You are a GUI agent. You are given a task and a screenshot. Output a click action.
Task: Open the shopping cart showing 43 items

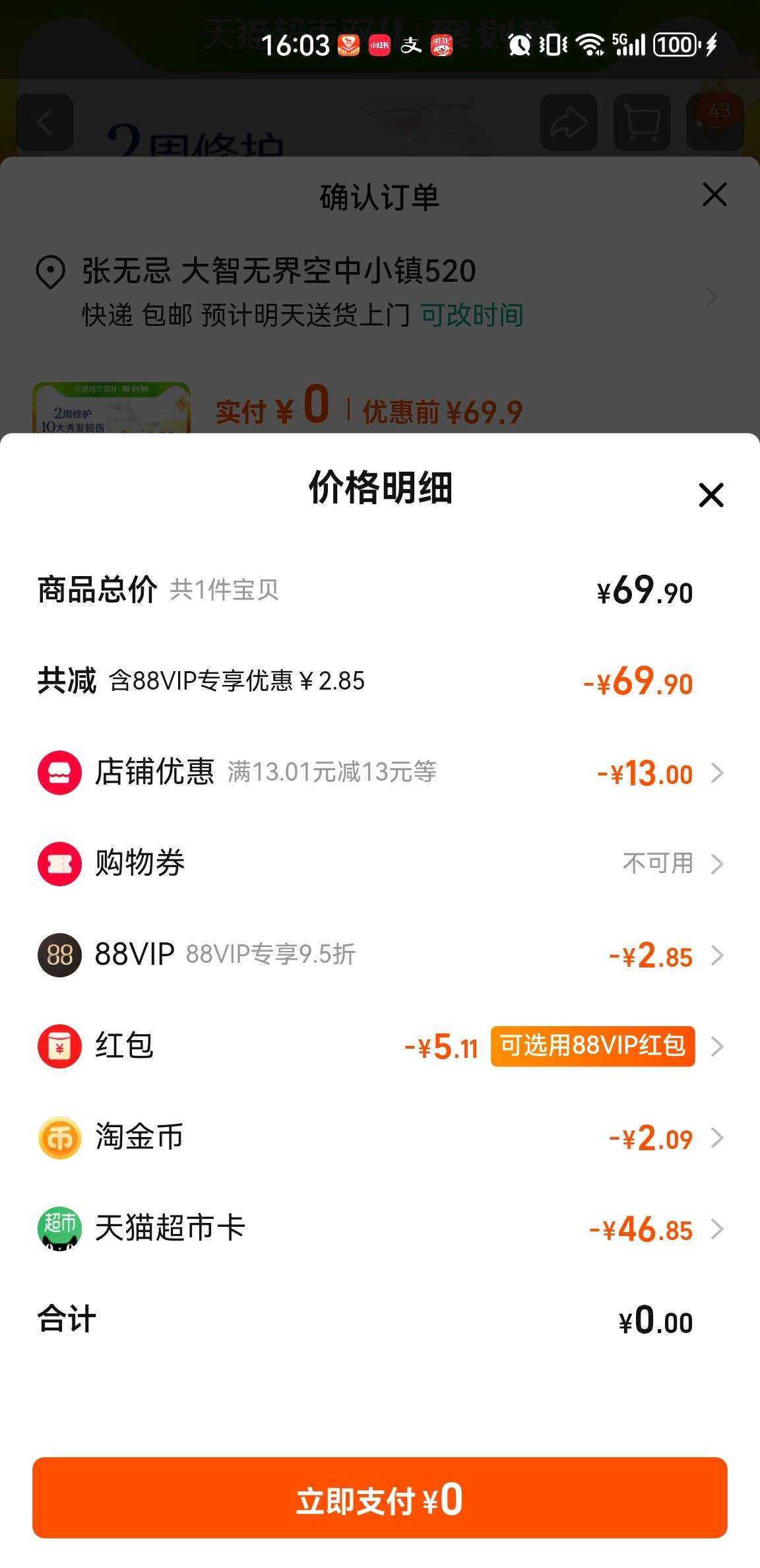641,122
